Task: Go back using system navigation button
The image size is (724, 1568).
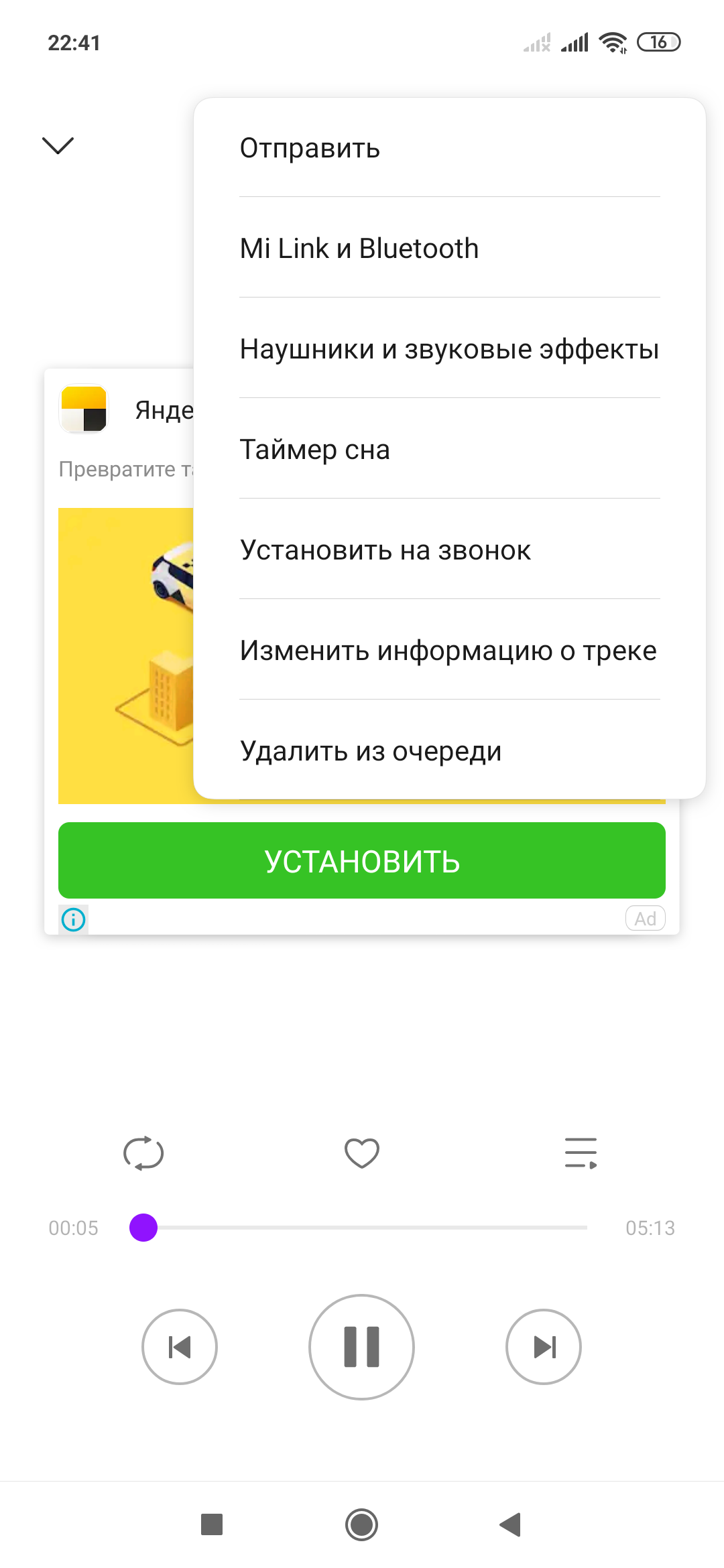Action: coord(511,1524)
